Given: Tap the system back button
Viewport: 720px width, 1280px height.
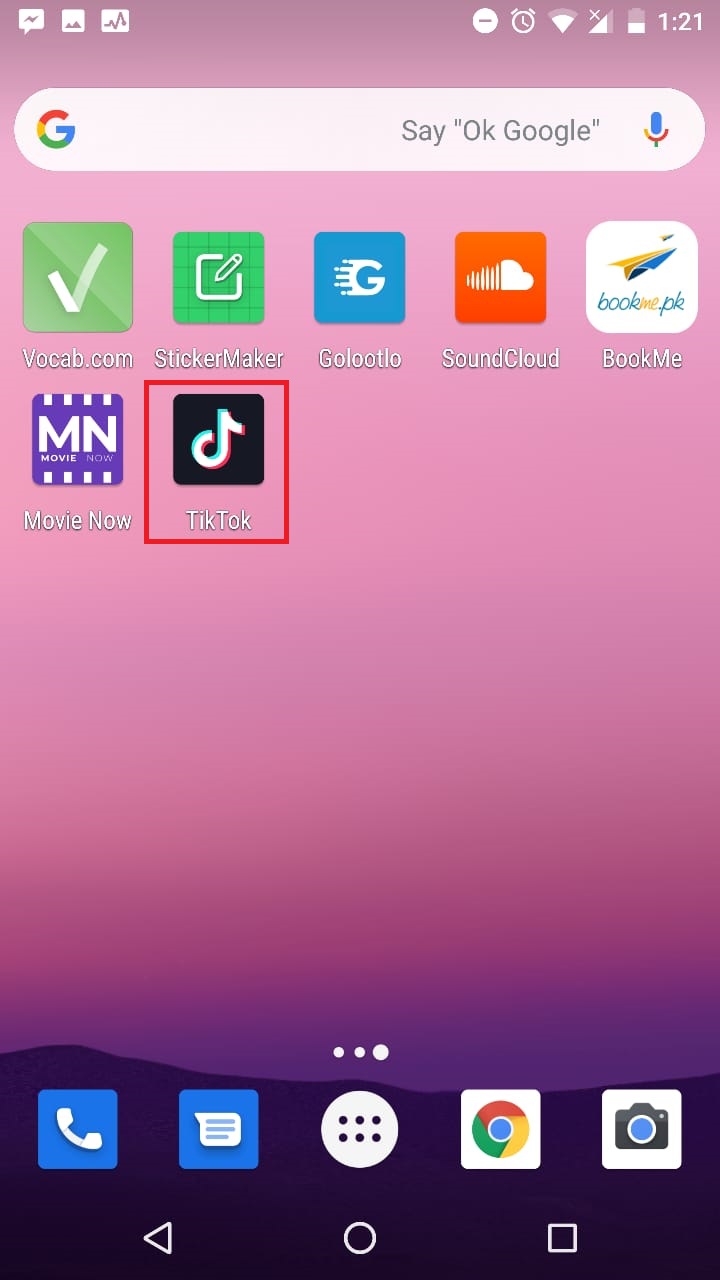Looking at the screenshot, I should pyautogui.click(x=158, y=1238).
